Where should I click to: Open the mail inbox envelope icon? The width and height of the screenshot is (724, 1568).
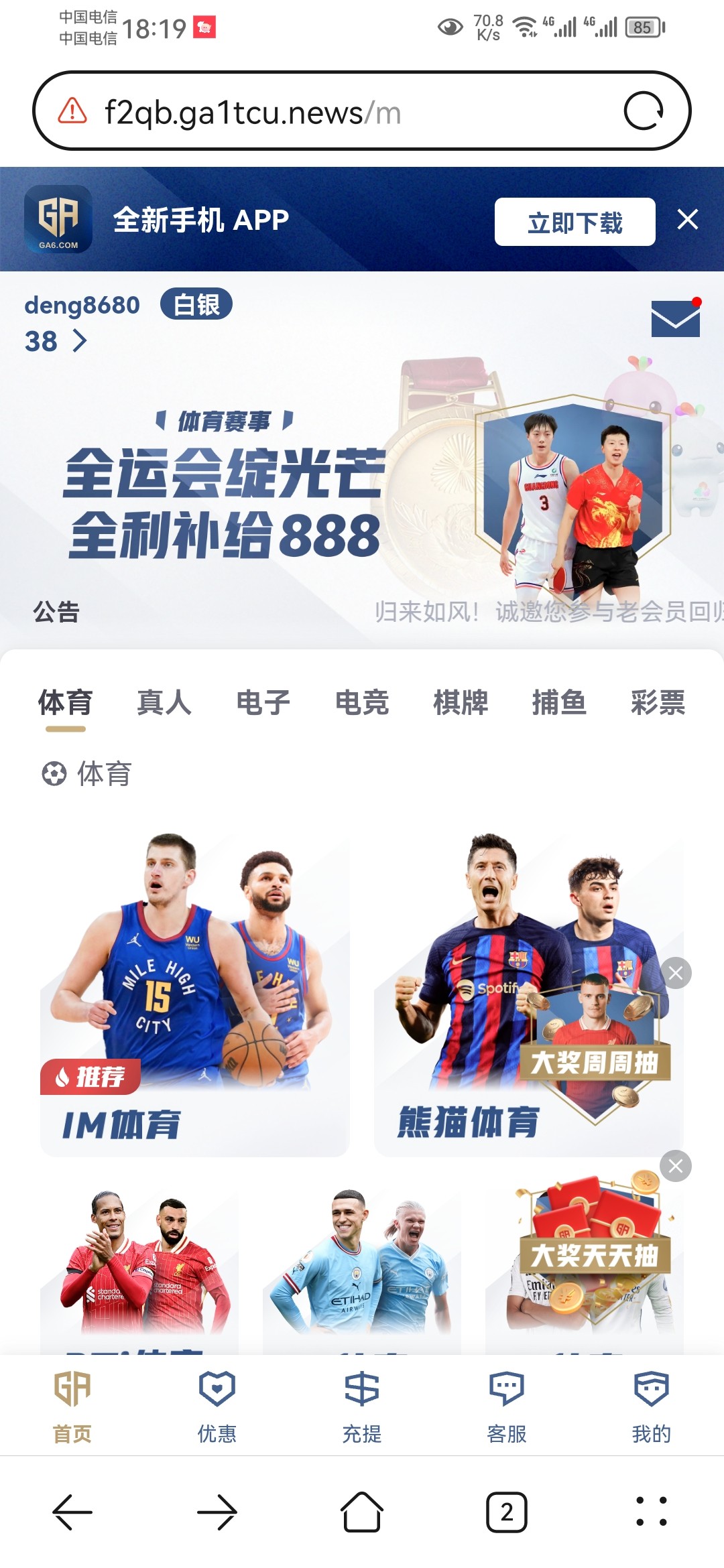[x=675, y=319]
